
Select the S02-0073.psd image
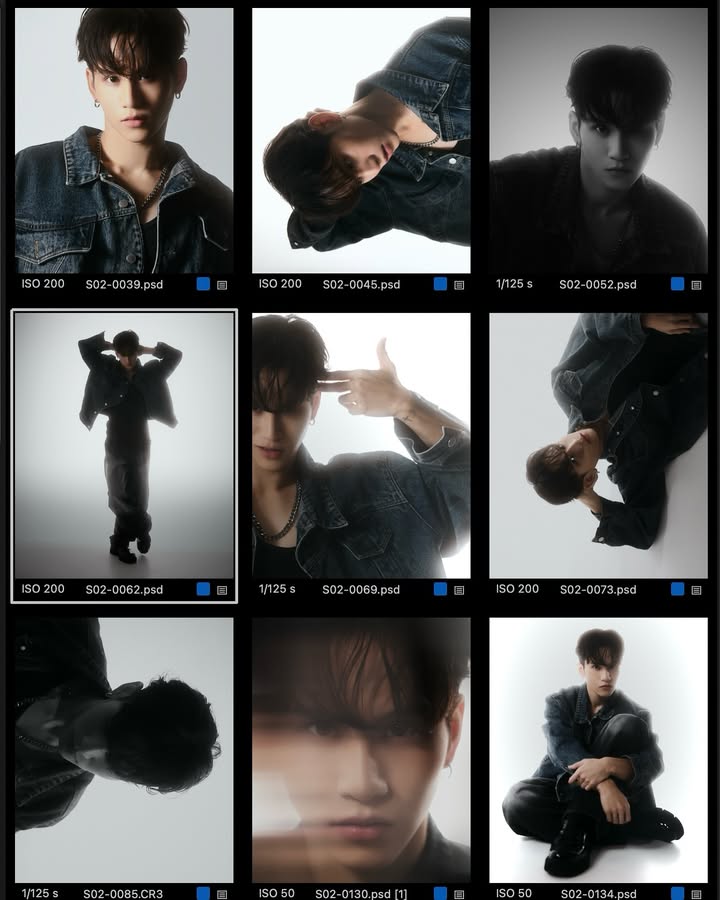pos(598,445)
